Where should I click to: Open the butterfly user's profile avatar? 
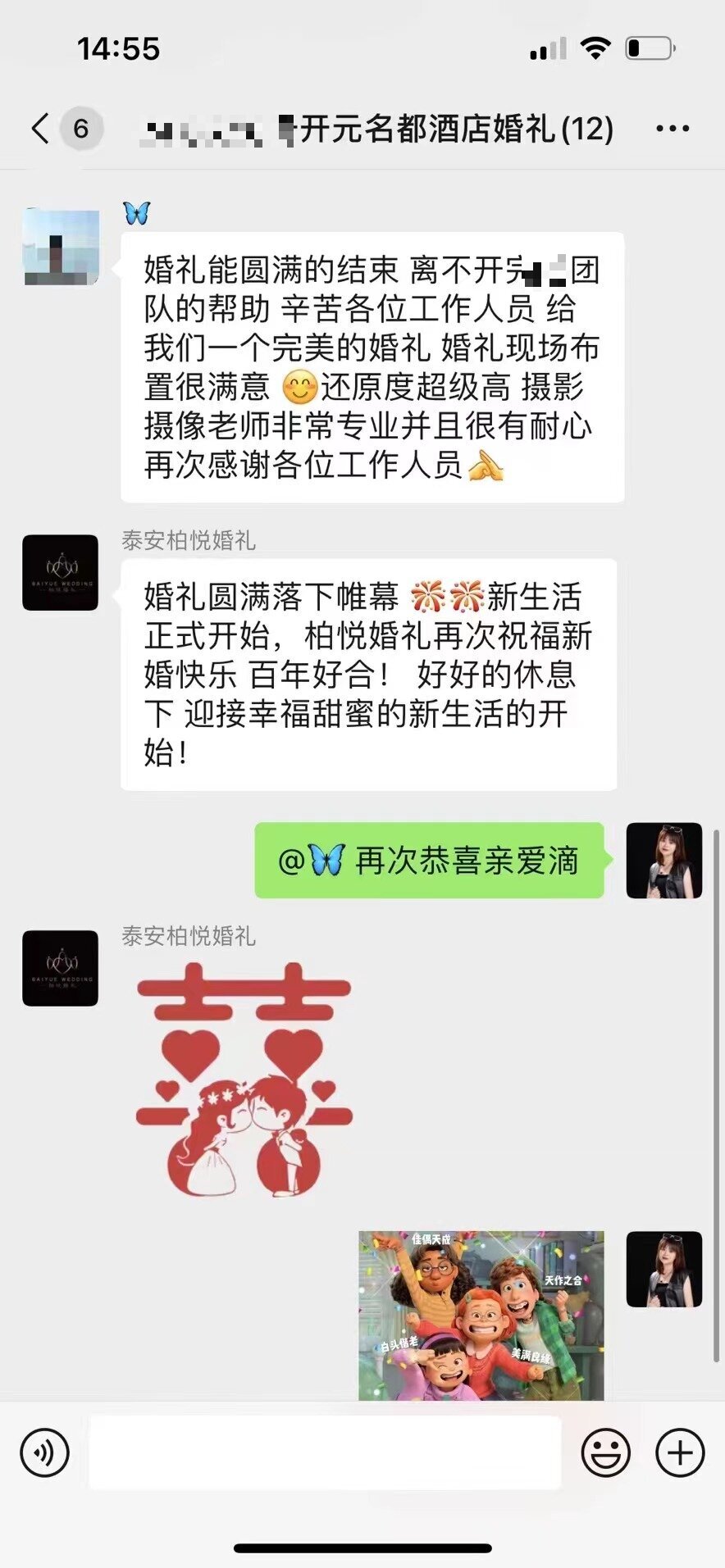click(x=62, y=247)
